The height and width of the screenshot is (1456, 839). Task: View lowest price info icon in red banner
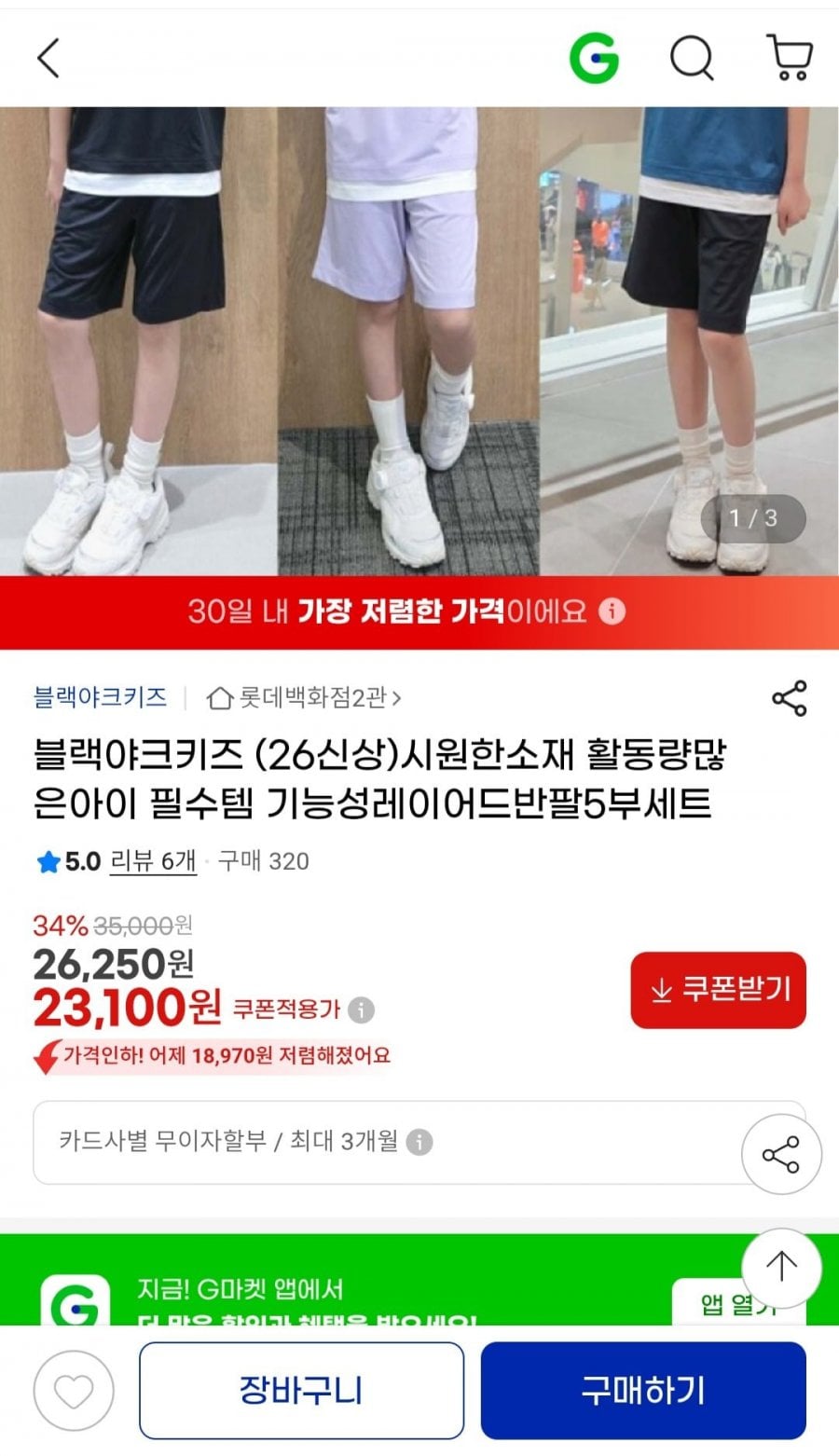click(x=612, y=611)
